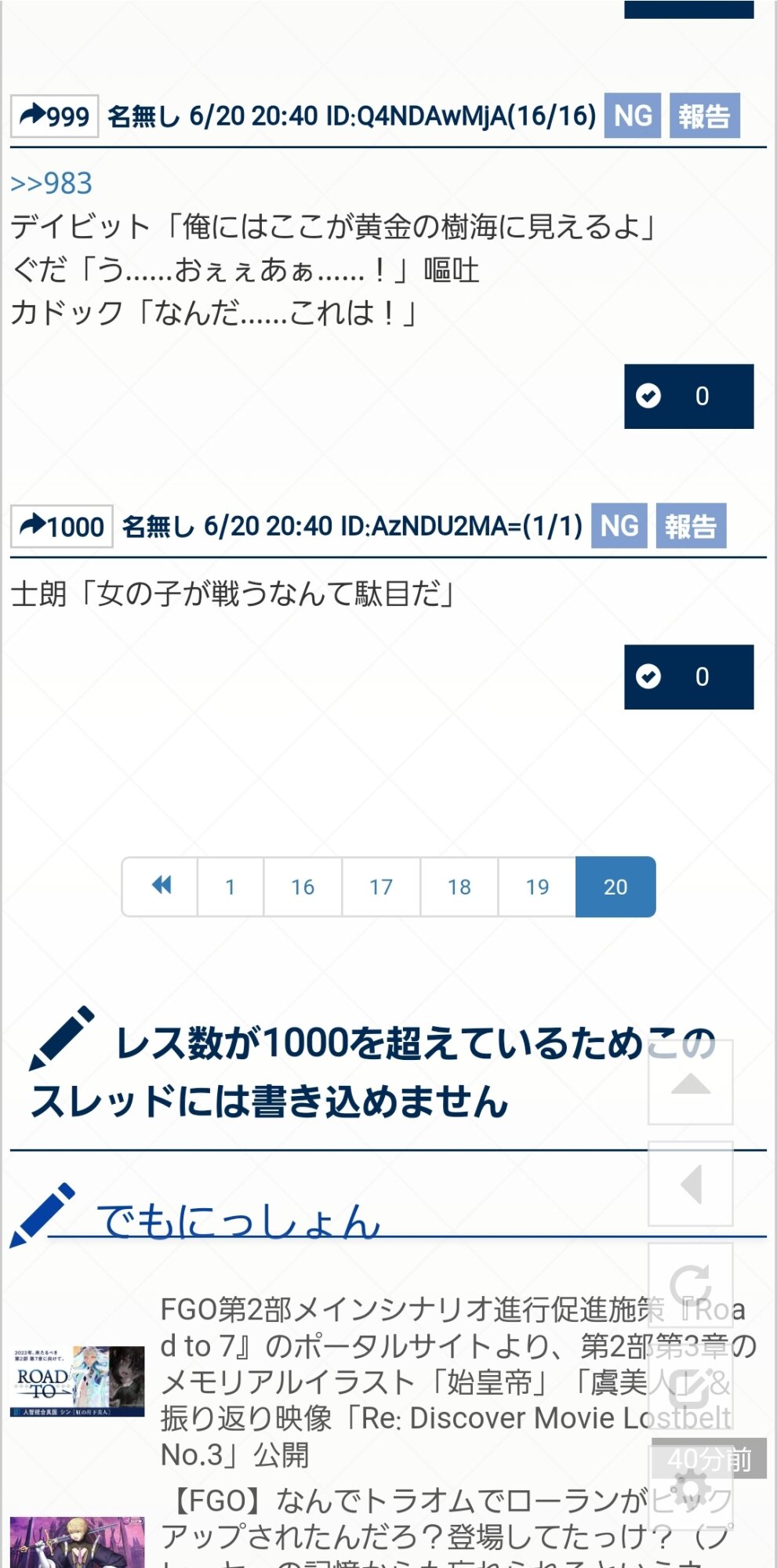Go to page 17
Image resolution: width=777 pixels, height=1568 pixels.
pos(381,886)
